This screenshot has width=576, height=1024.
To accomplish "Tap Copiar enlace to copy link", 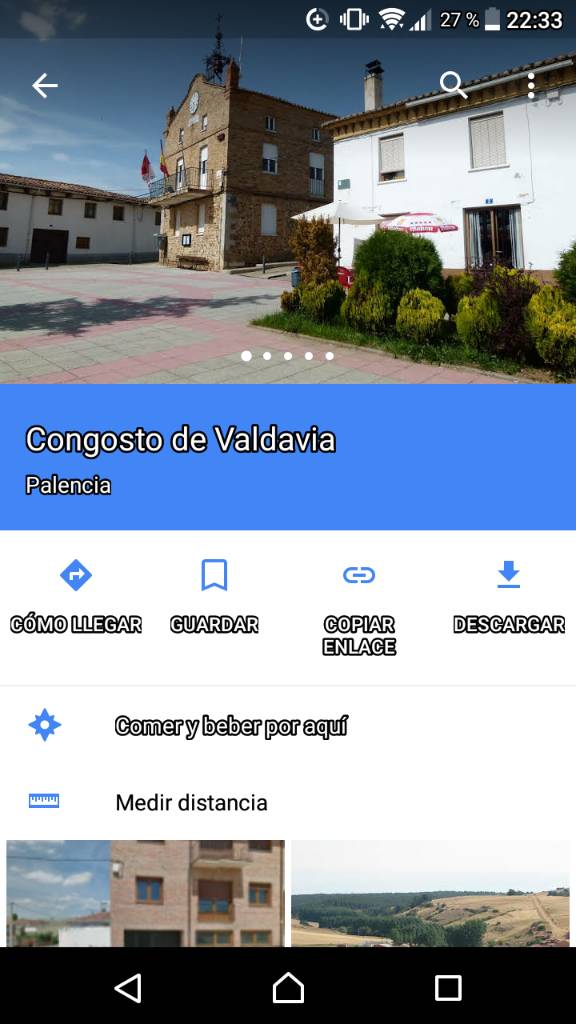I will pos(359,608).
